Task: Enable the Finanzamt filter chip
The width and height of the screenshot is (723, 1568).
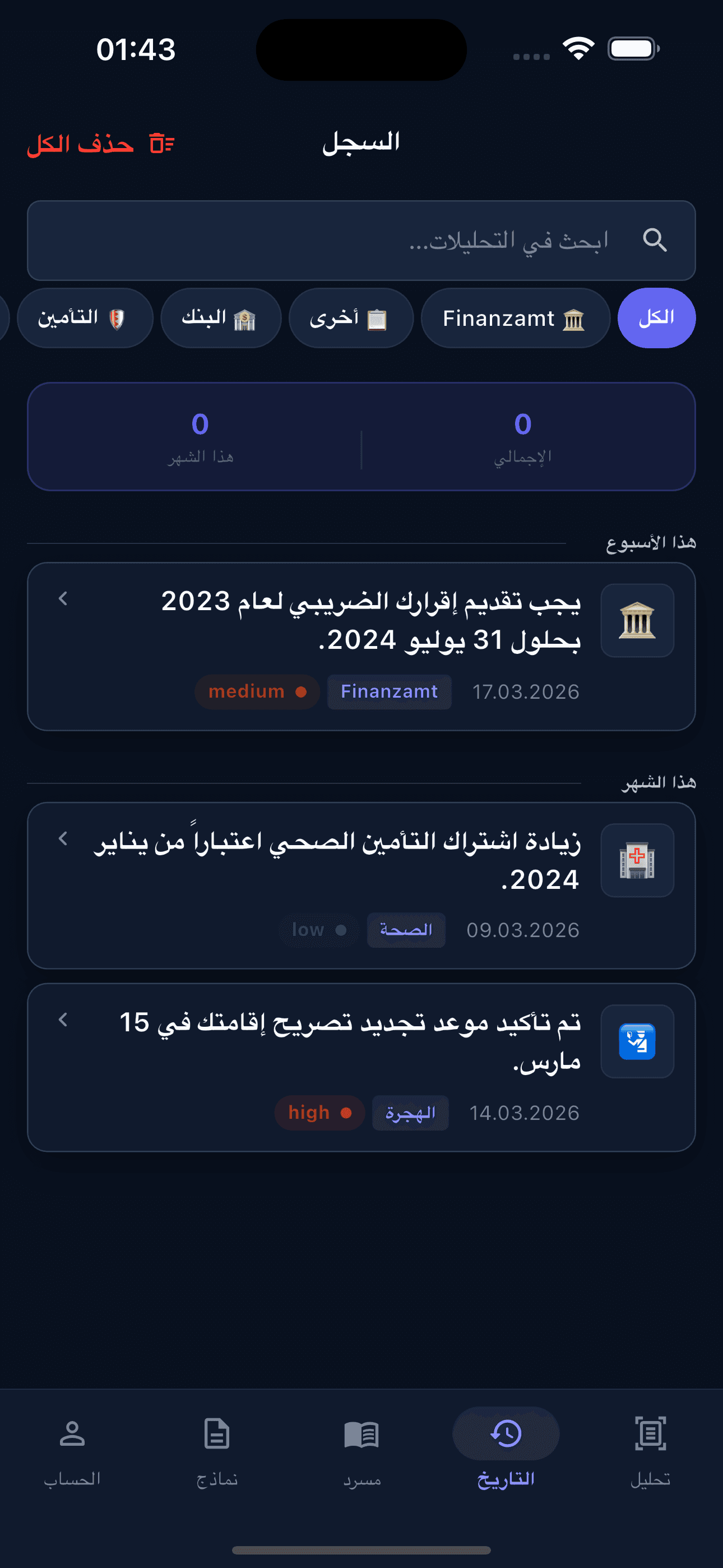Action: tap(516, 318)
